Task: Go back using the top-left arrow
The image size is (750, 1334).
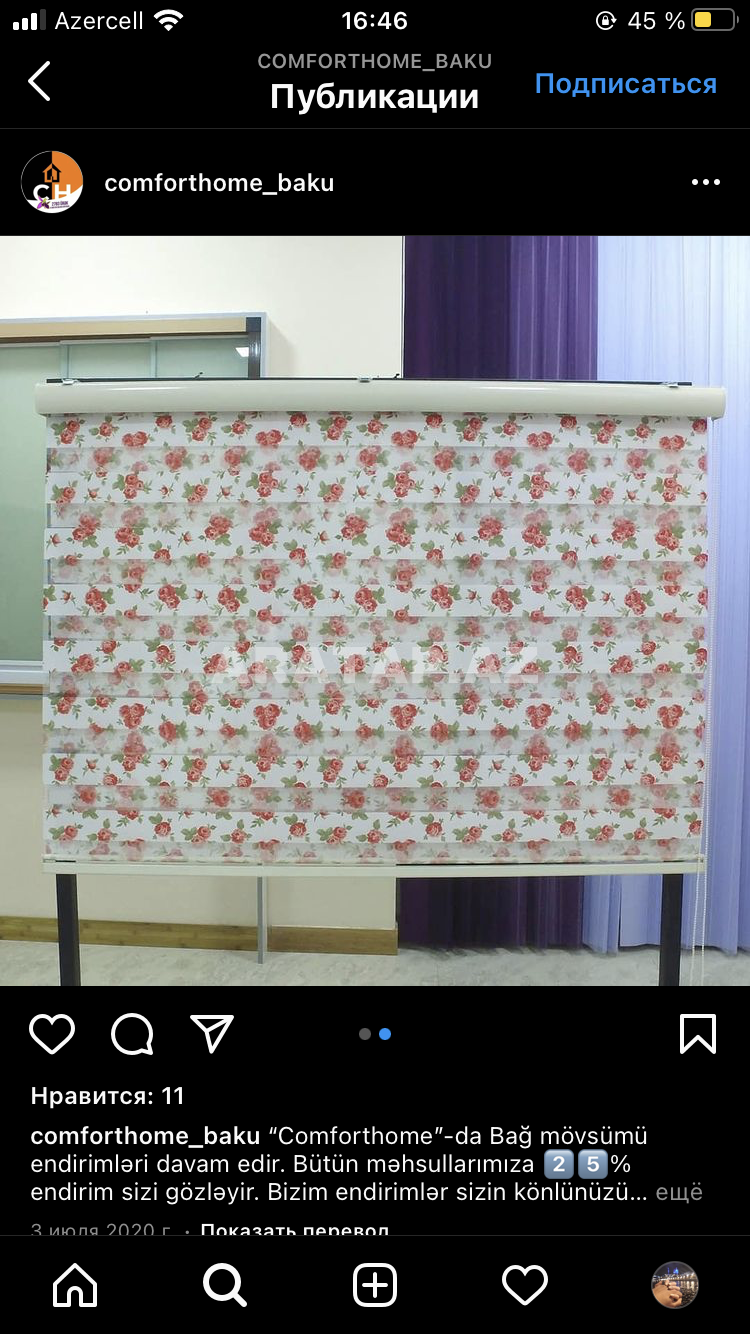Action: pos(40,81)
